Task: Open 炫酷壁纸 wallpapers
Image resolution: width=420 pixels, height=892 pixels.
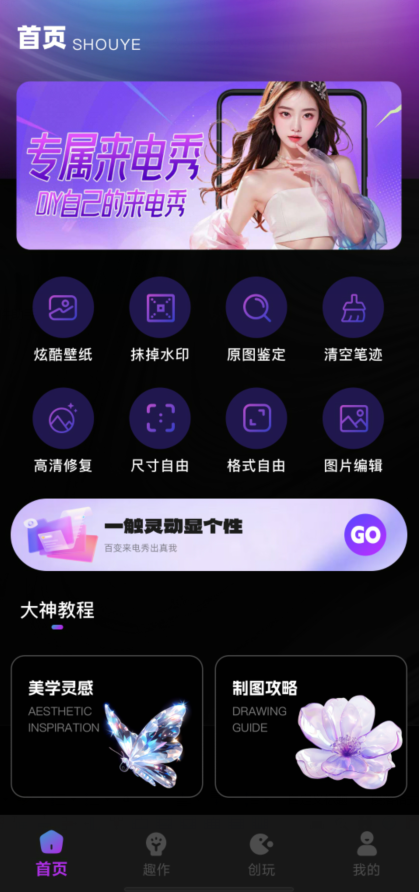Action: [x=63, y=320]
